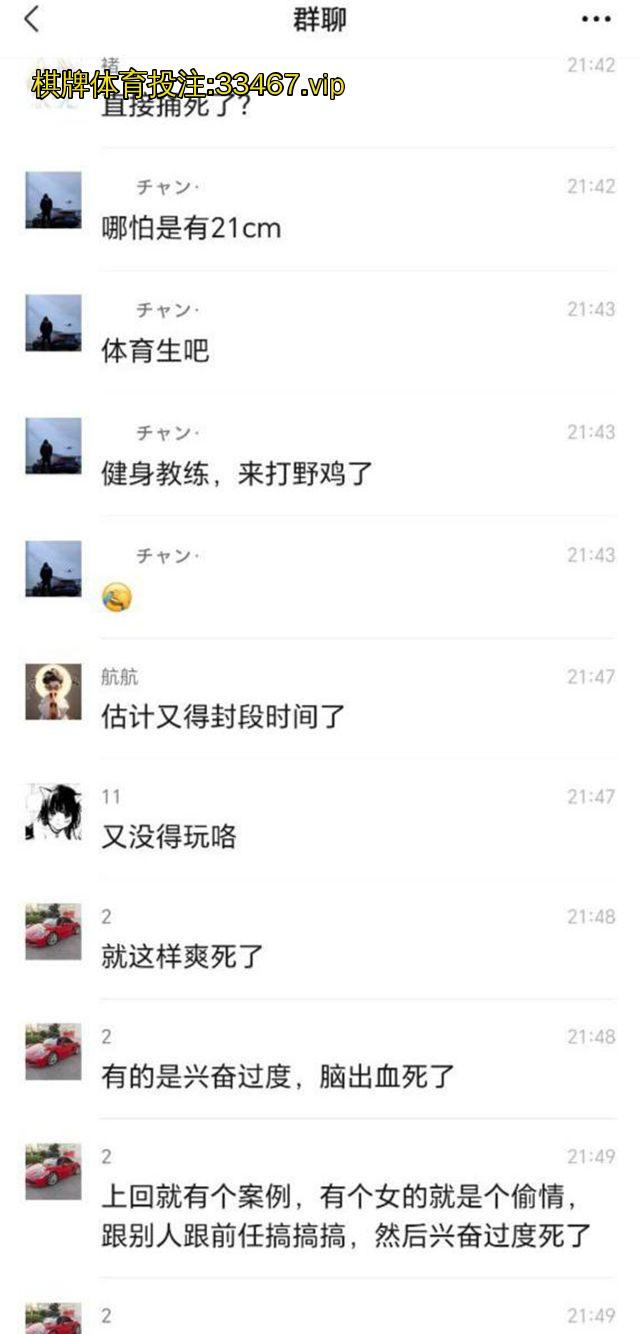The image size is (640, 1334).
Task: View profile of sender of 就这样爽死了
Action: 53,932
